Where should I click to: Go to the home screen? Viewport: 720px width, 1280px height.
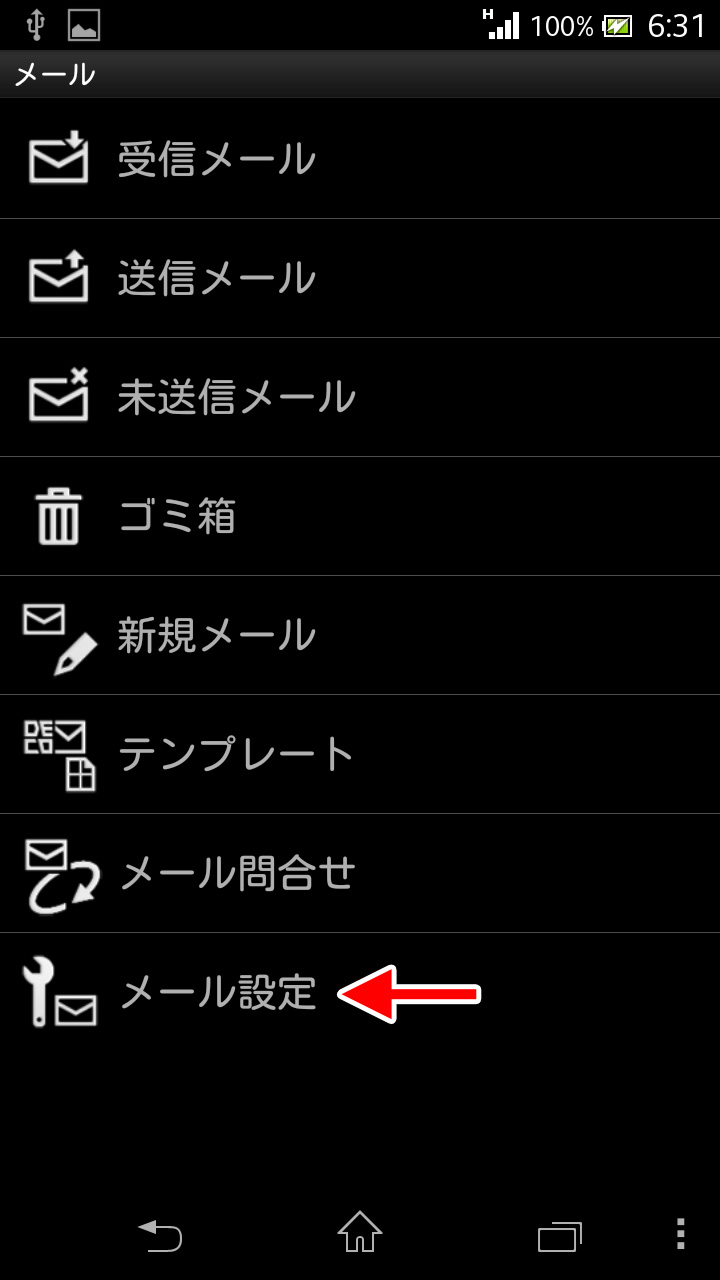coord(360,1233)
